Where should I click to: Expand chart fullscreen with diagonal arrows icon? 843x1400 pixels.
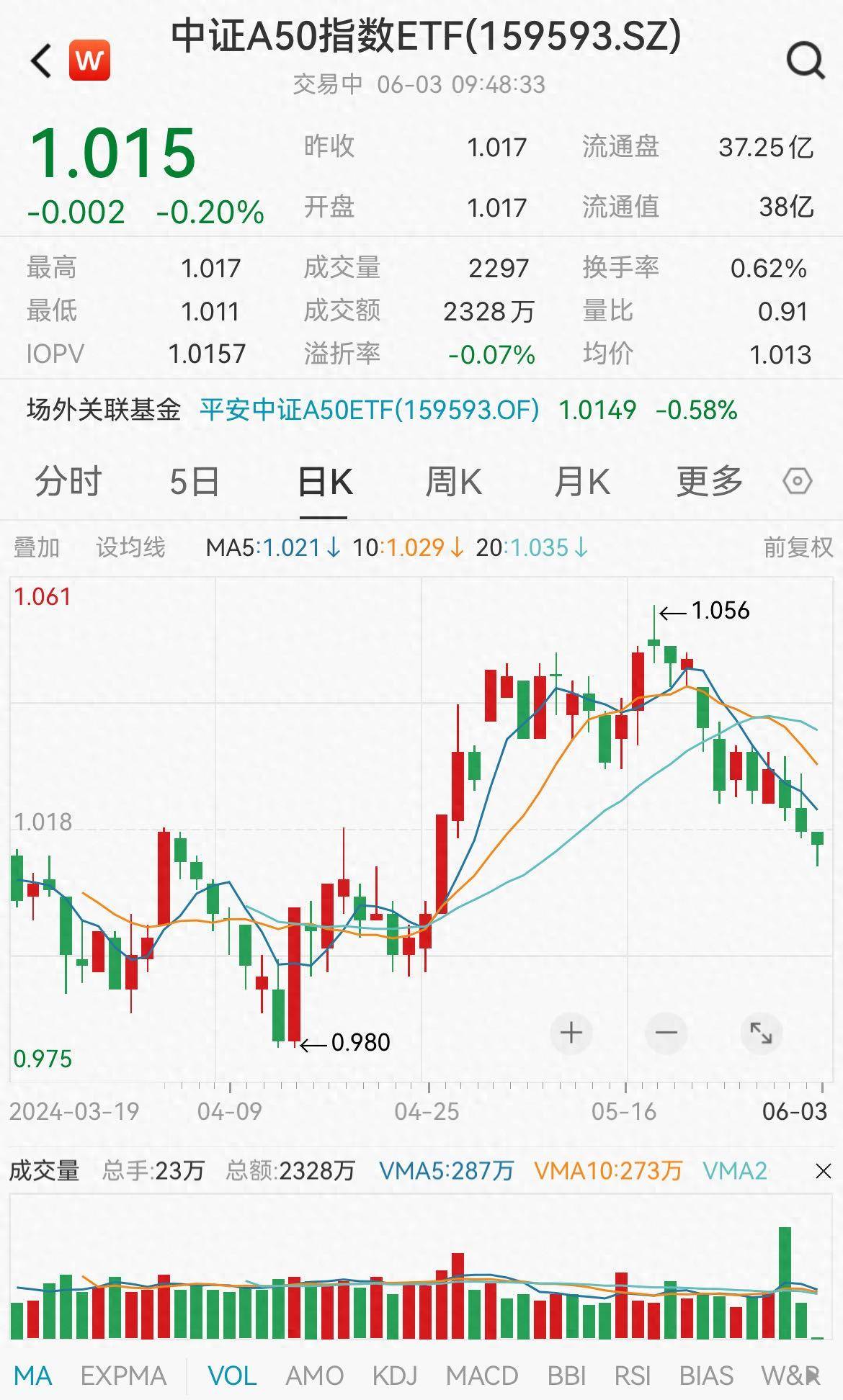coord(760,1033)
